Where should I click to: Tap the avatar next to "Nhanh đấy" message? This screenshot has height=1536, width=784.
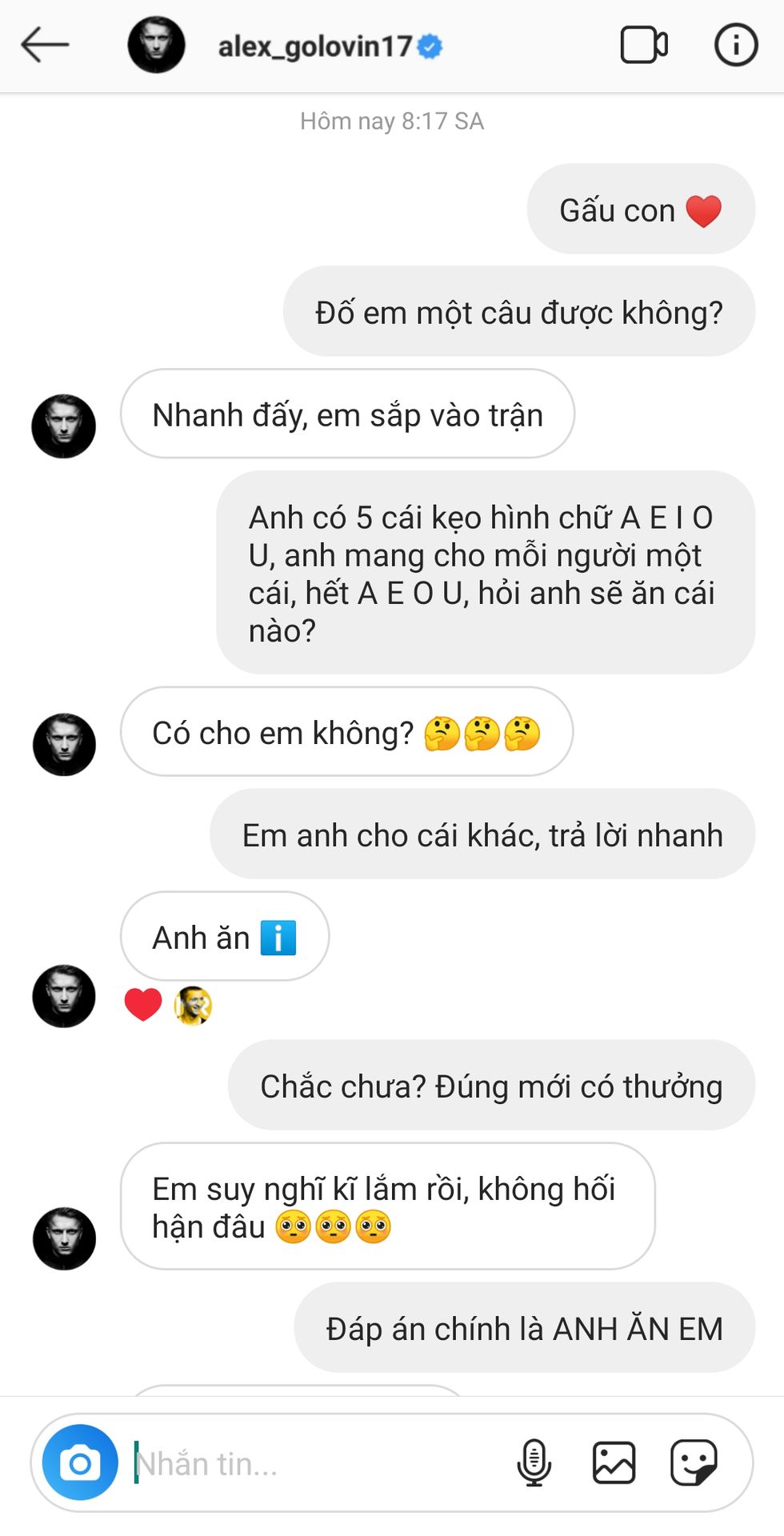coord(63,426)
